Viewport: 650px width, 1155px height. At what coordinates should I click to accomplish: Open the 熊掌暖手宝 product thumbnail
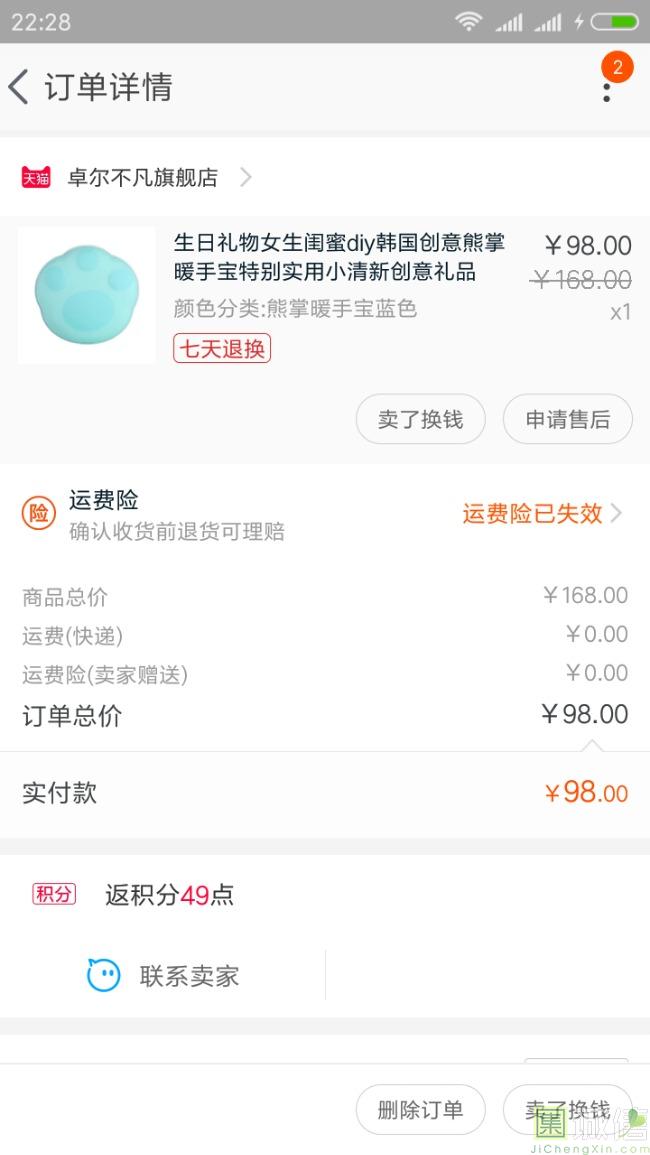coord(87,294)
